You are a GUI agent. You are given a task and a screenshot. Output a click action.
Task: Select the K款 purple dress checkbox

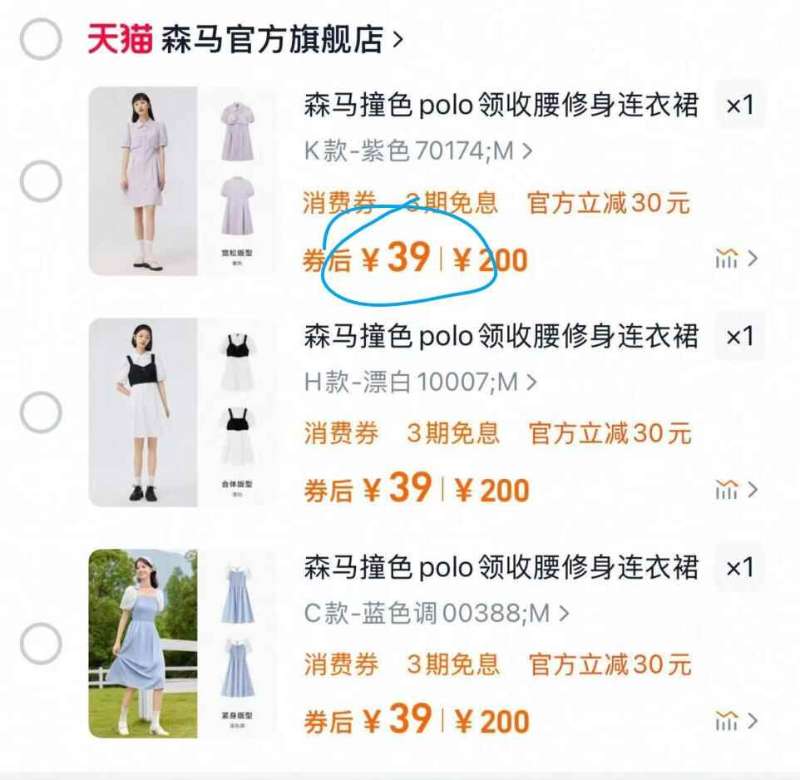point(41,181)
